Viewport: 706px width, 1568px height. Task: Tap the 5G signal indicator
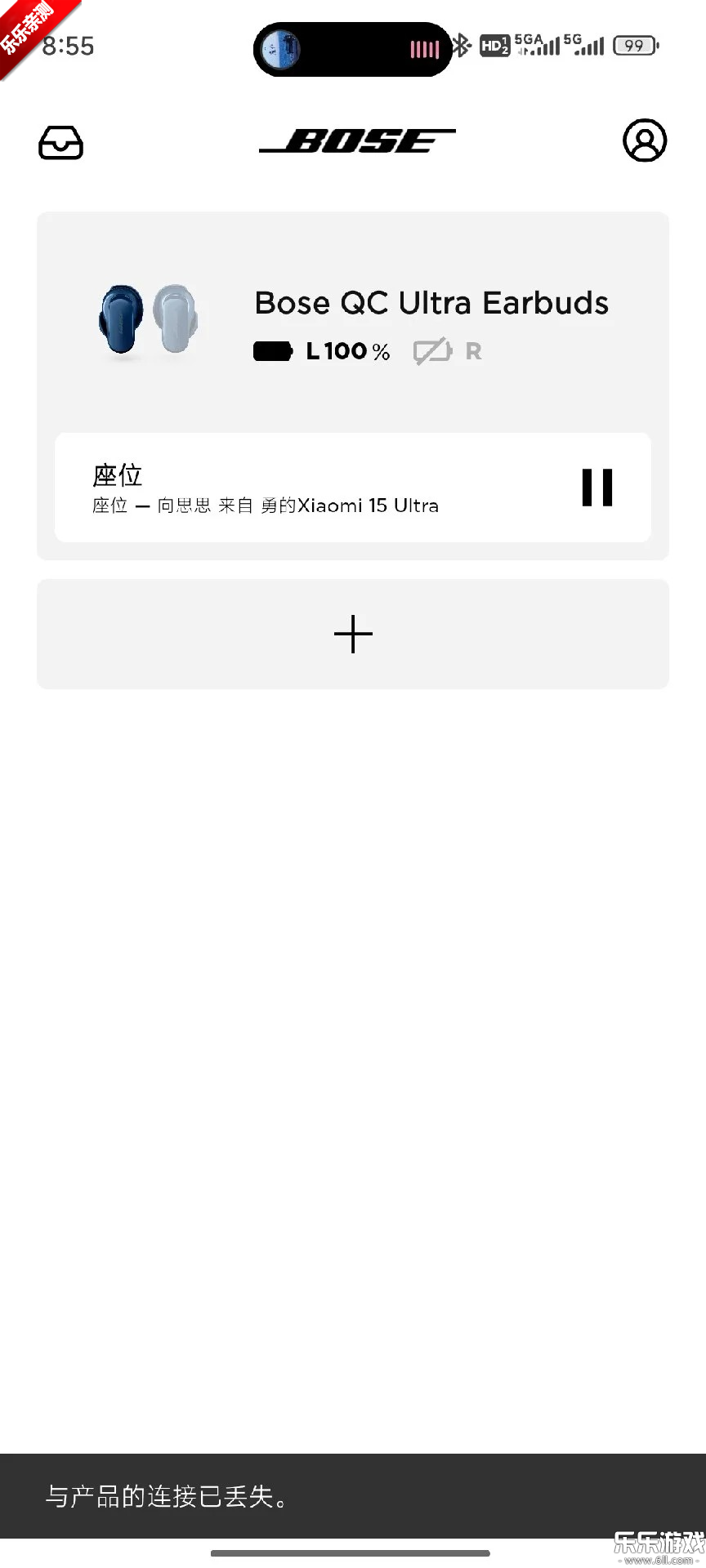[x=582, y=45]
